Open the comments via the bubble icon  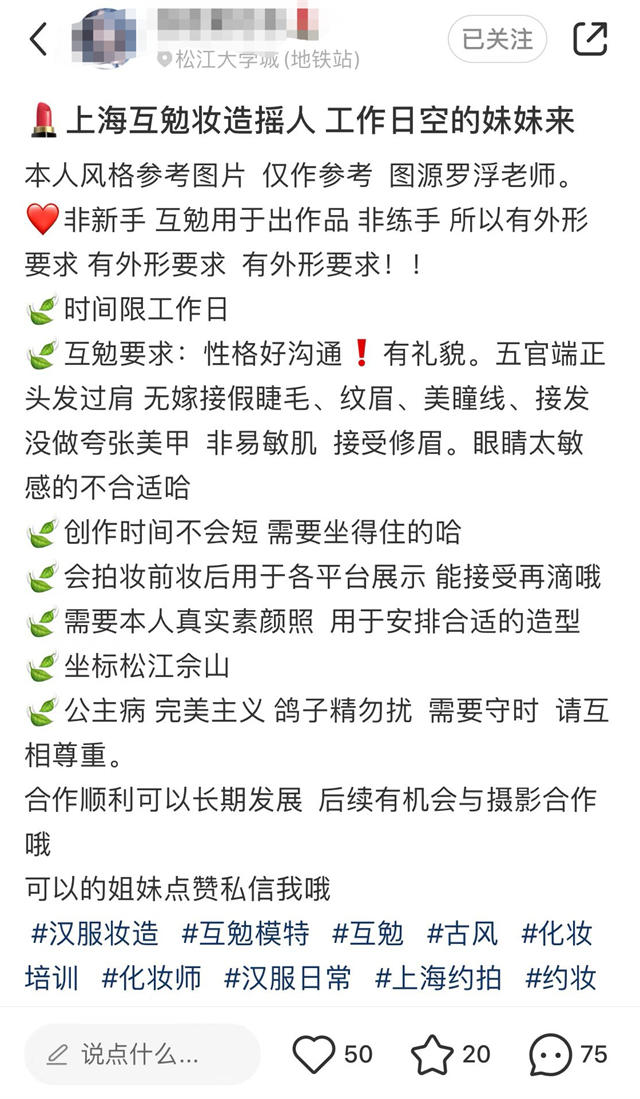pyautogui.click(x=550, y=1054)
